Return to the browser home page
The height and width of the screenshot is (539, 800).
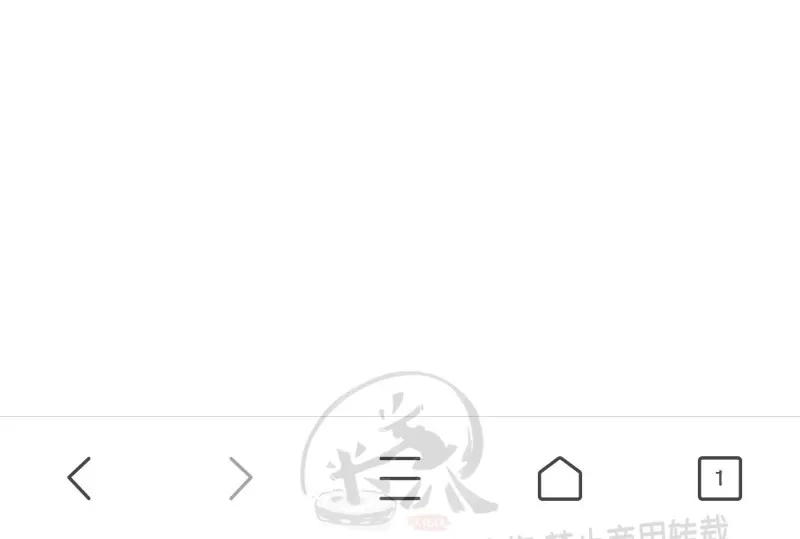[x=560, y=478]
